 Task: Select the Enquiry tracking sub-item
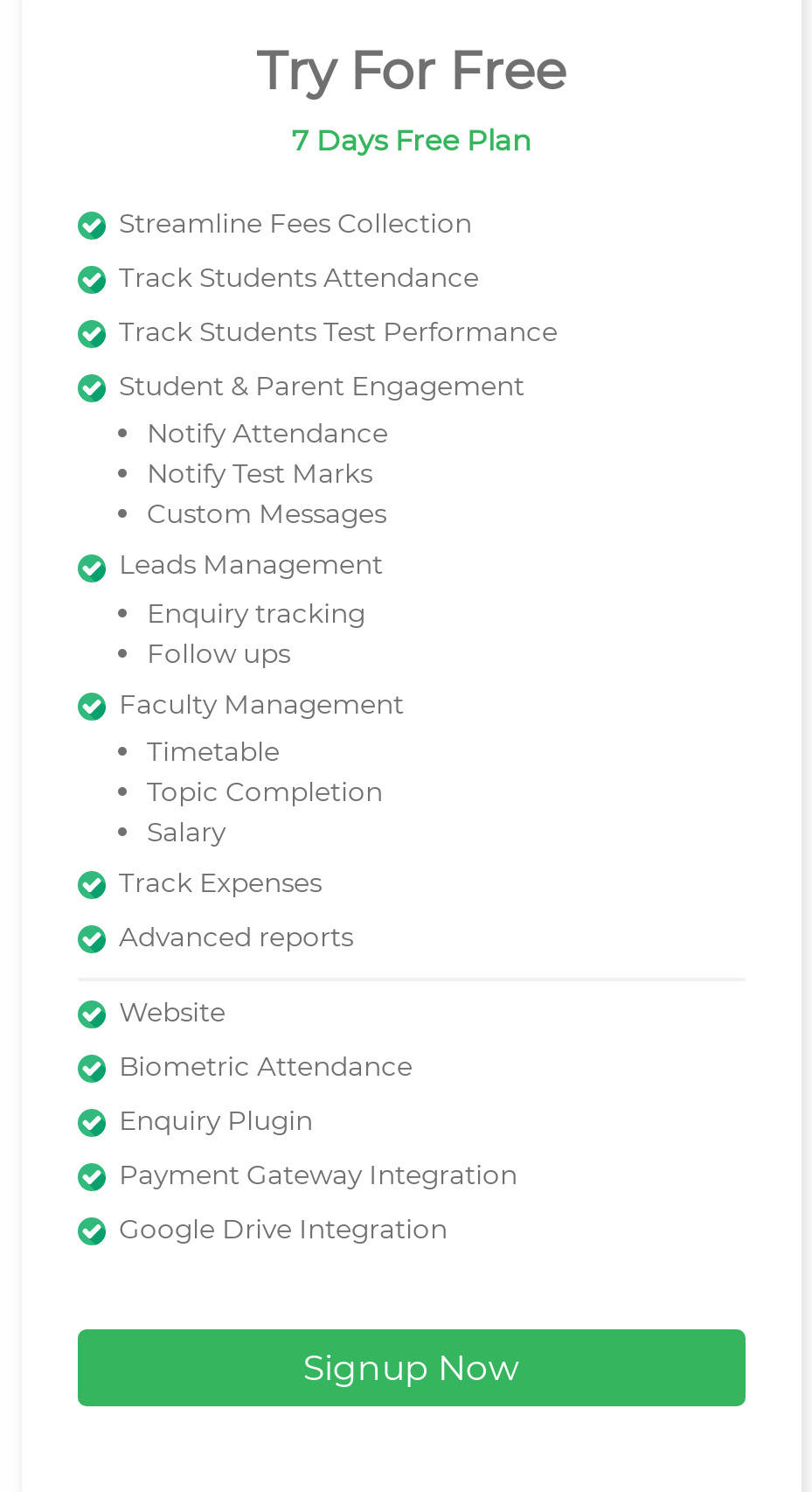[x=256, y=614]
